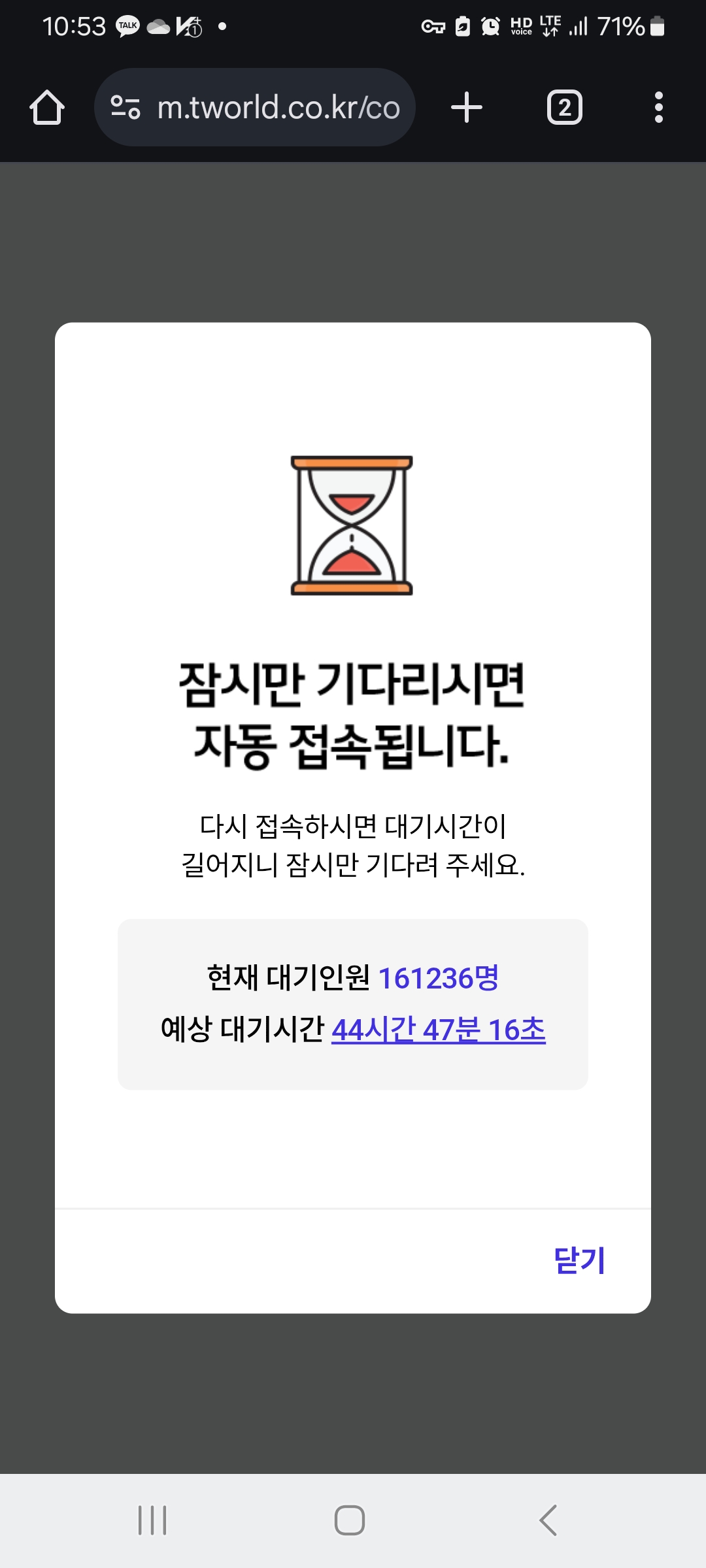Tap the underlined wait time 44시간 47분 16초
706x1568 pixels.
click(438, 1030)
